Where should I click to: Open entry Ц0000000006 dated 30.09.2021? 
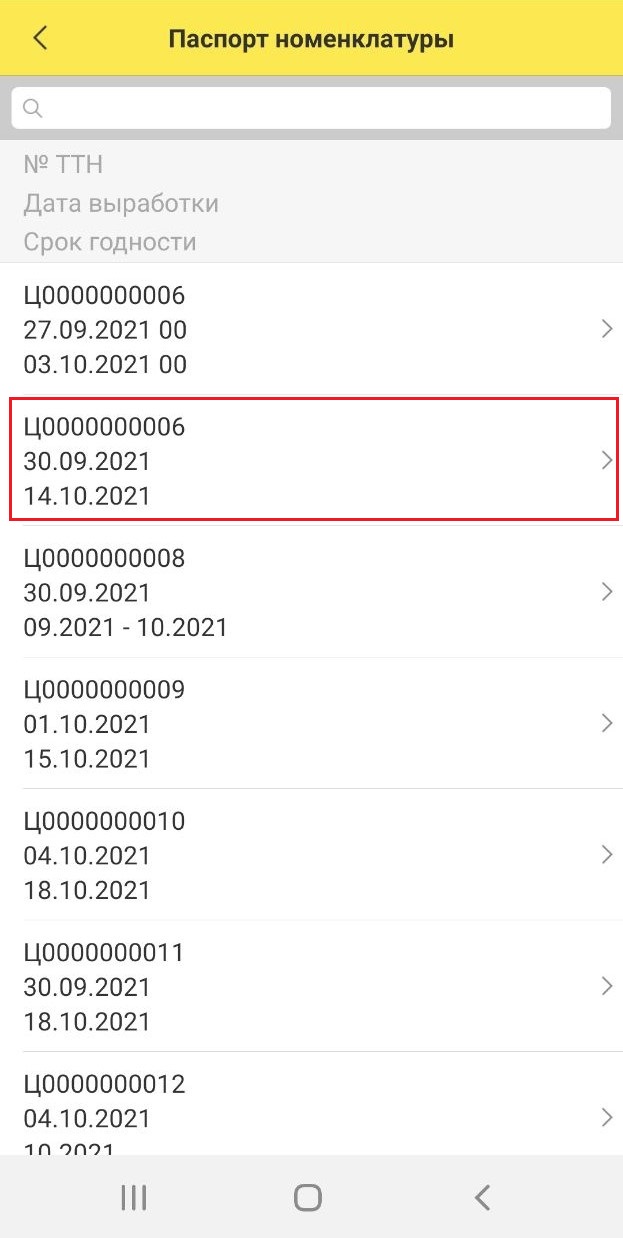click(311, 460)
